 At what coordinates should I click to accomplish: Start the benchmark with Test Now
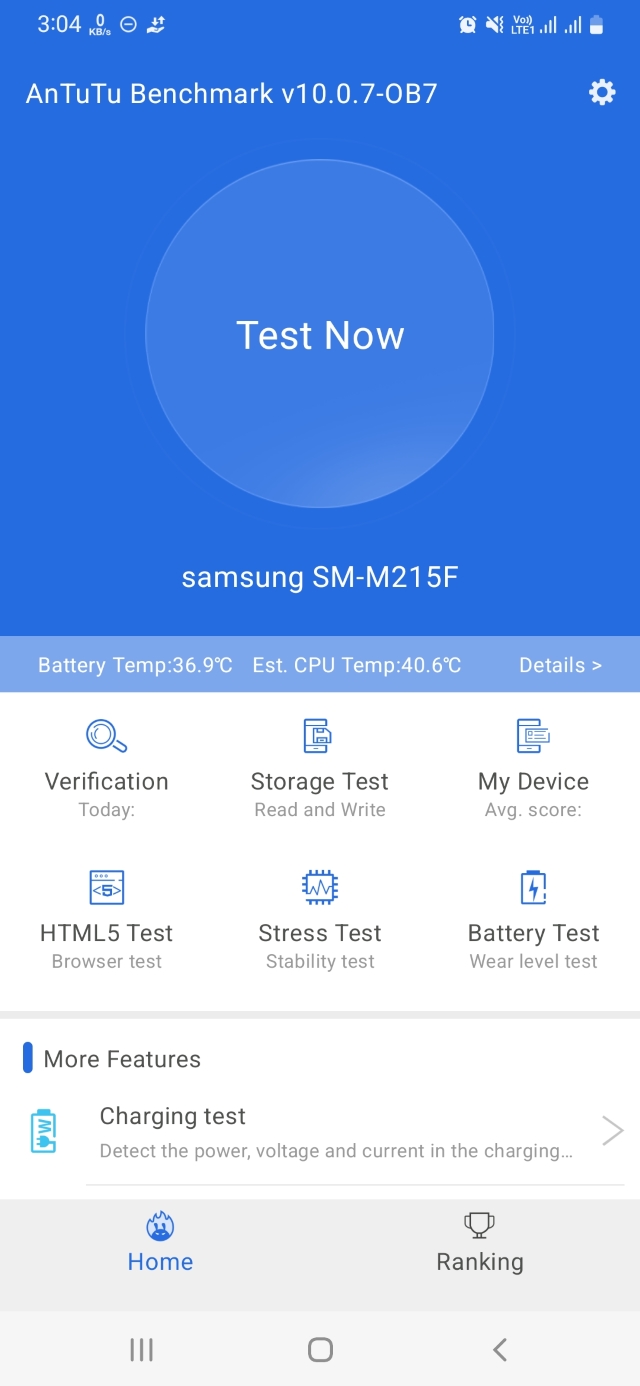[320, 334]
